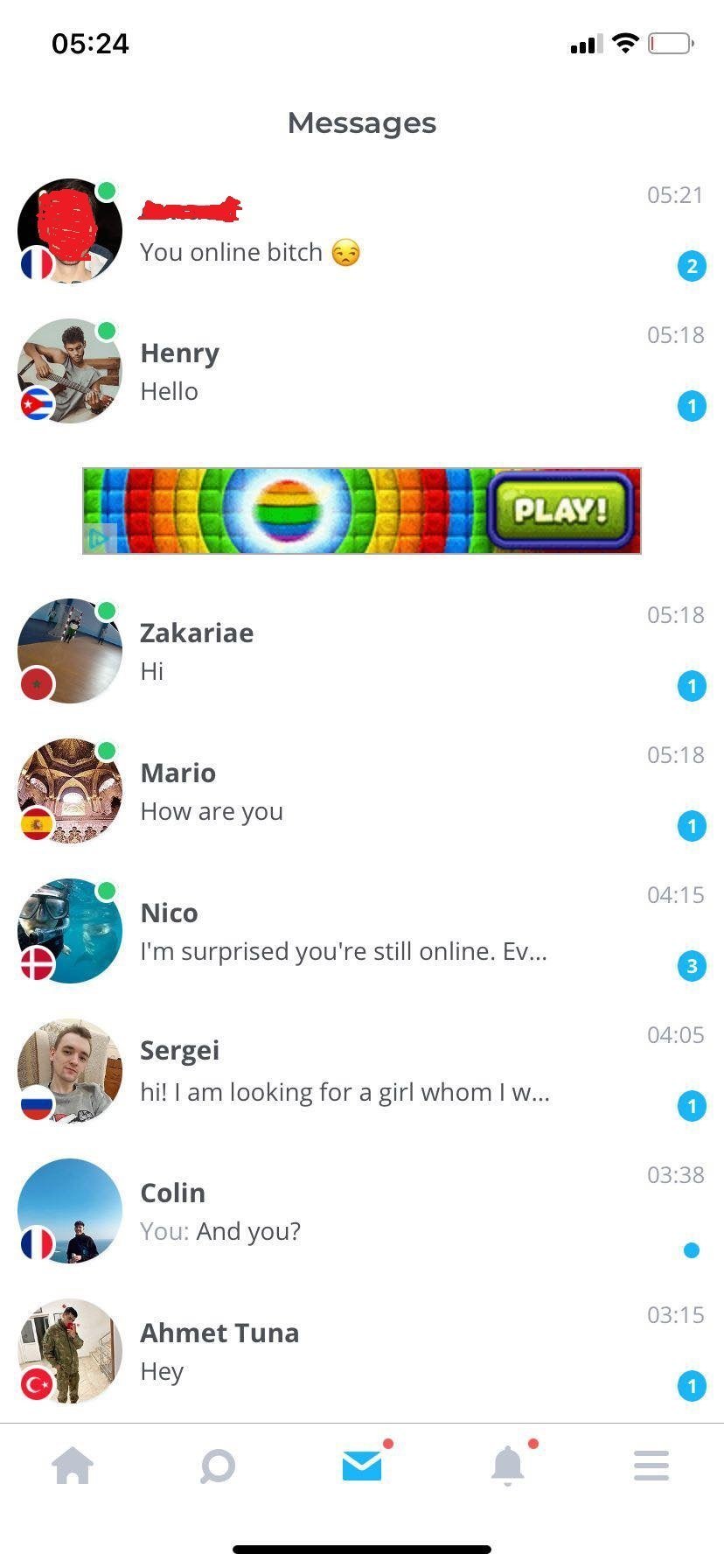Screen dimensions: 724x1568
Task: Select the messages envelope tab
Action: (362, 1465)
